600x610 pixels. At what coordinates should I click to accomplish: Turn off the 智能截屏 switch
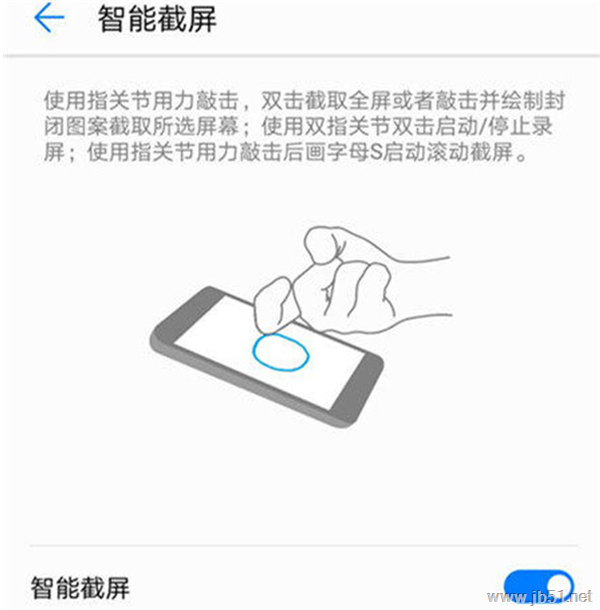point(539,586)
